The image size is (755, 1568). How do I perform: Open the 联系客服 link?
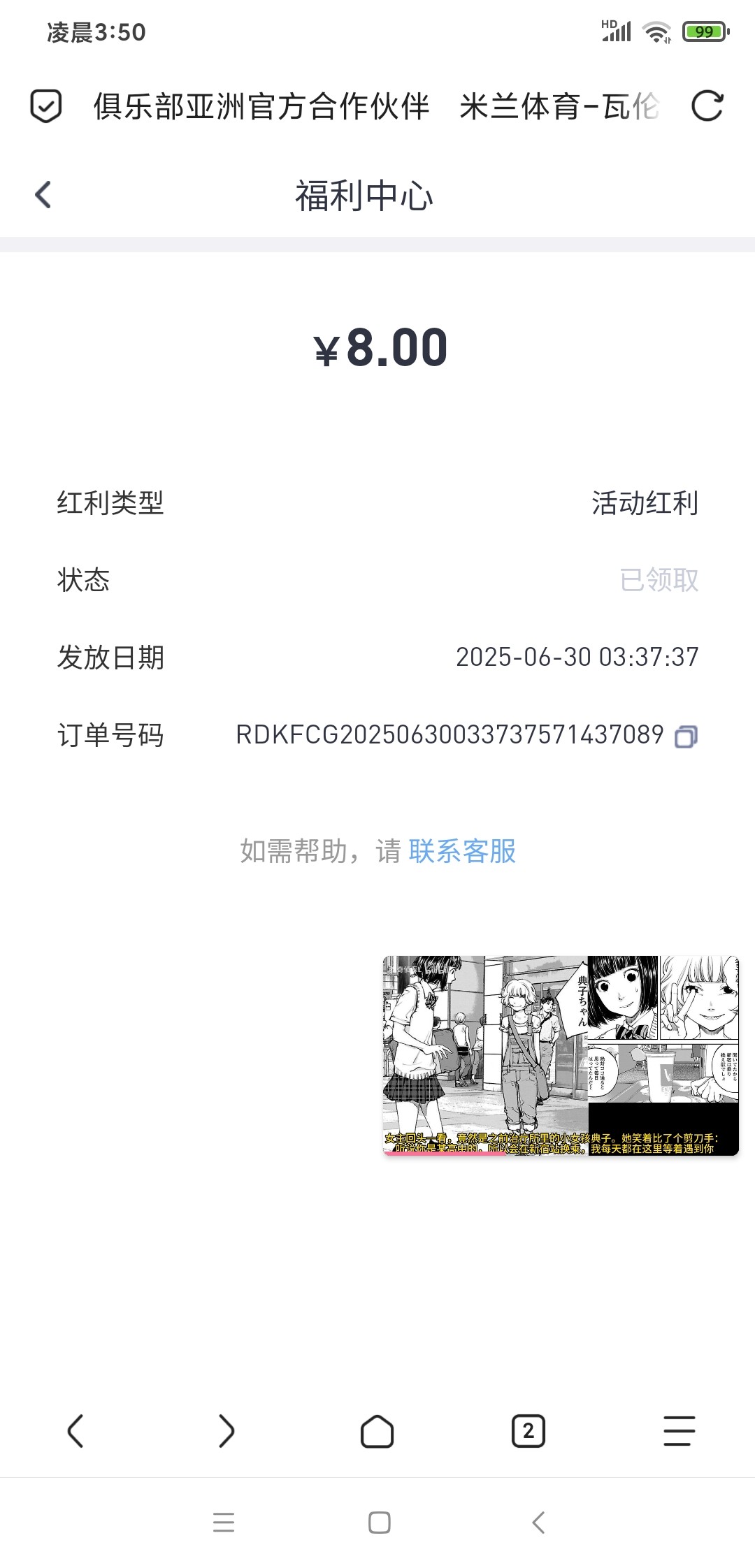[462, 851]
